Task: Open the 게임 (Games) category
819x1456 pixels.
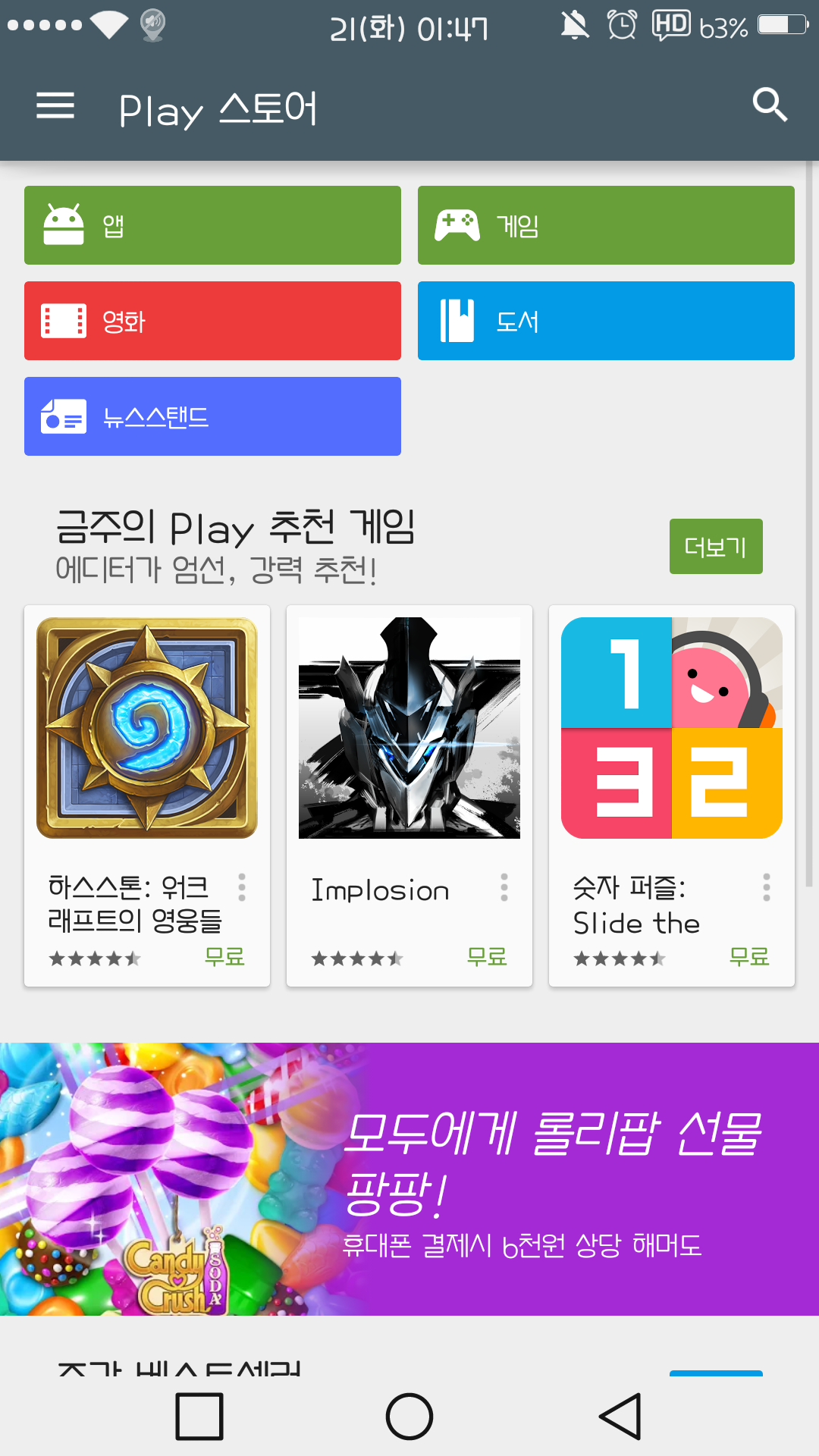Action: (606, 225)
